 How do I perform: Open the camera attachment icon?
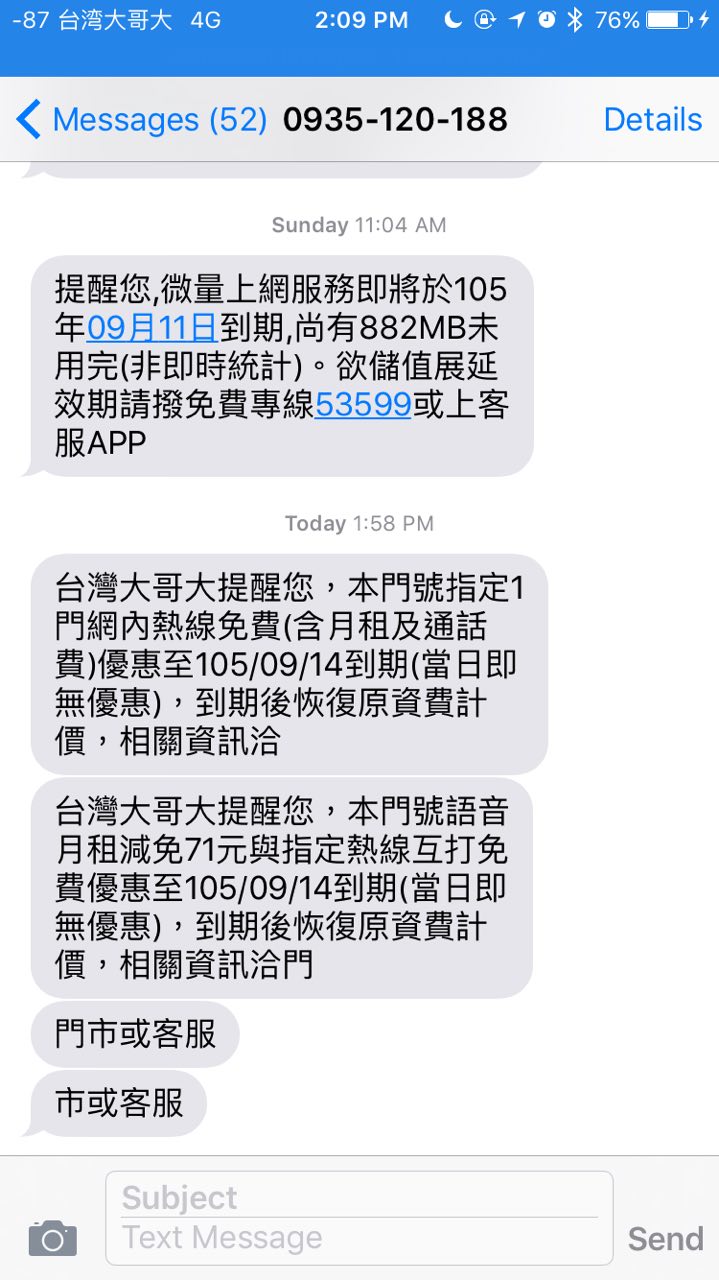tap(53, 1238)
